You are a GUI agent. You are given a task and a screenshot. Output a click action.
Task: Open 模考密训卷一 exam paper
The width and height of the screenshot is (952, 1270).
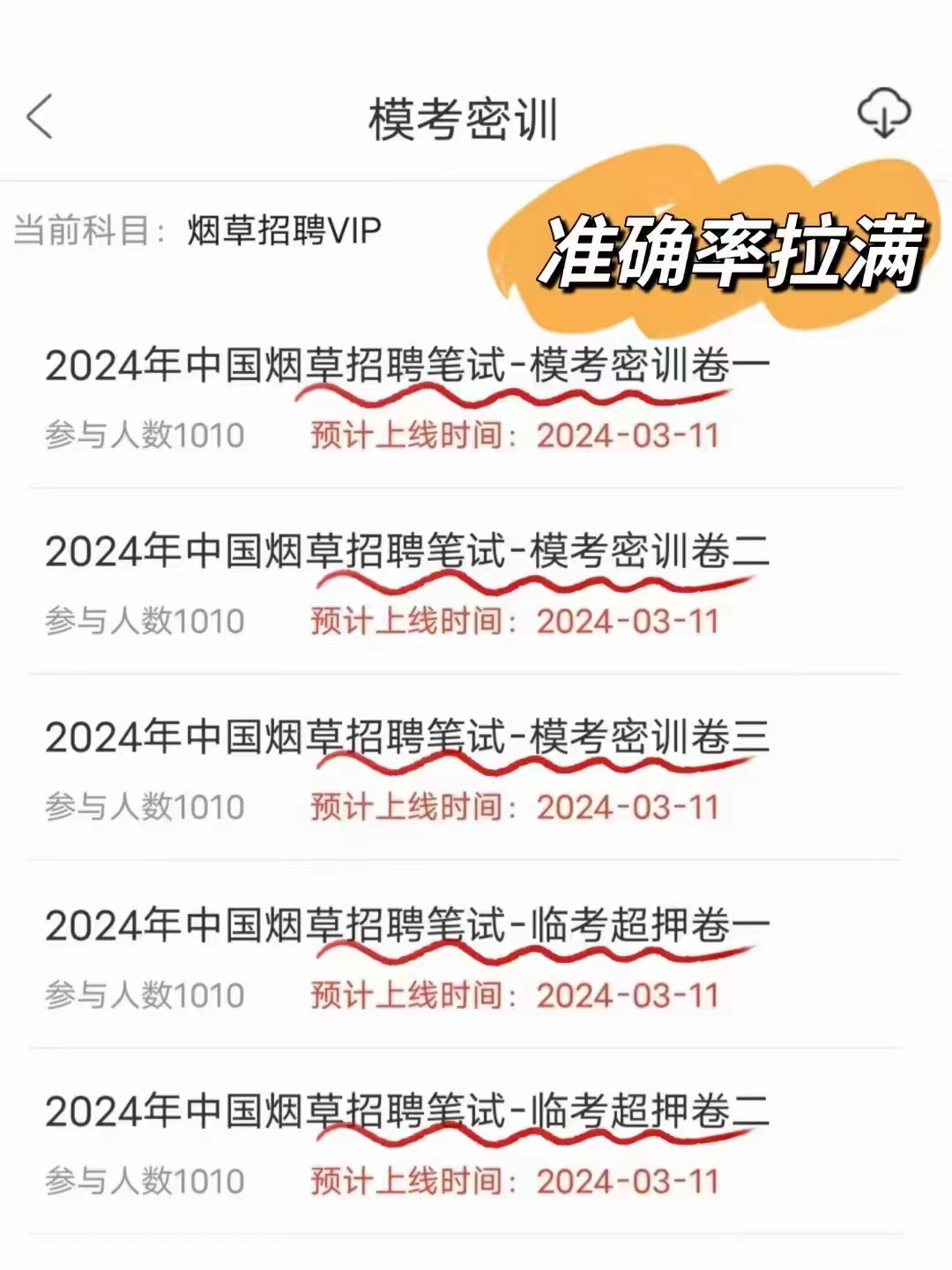coord(407,366)
